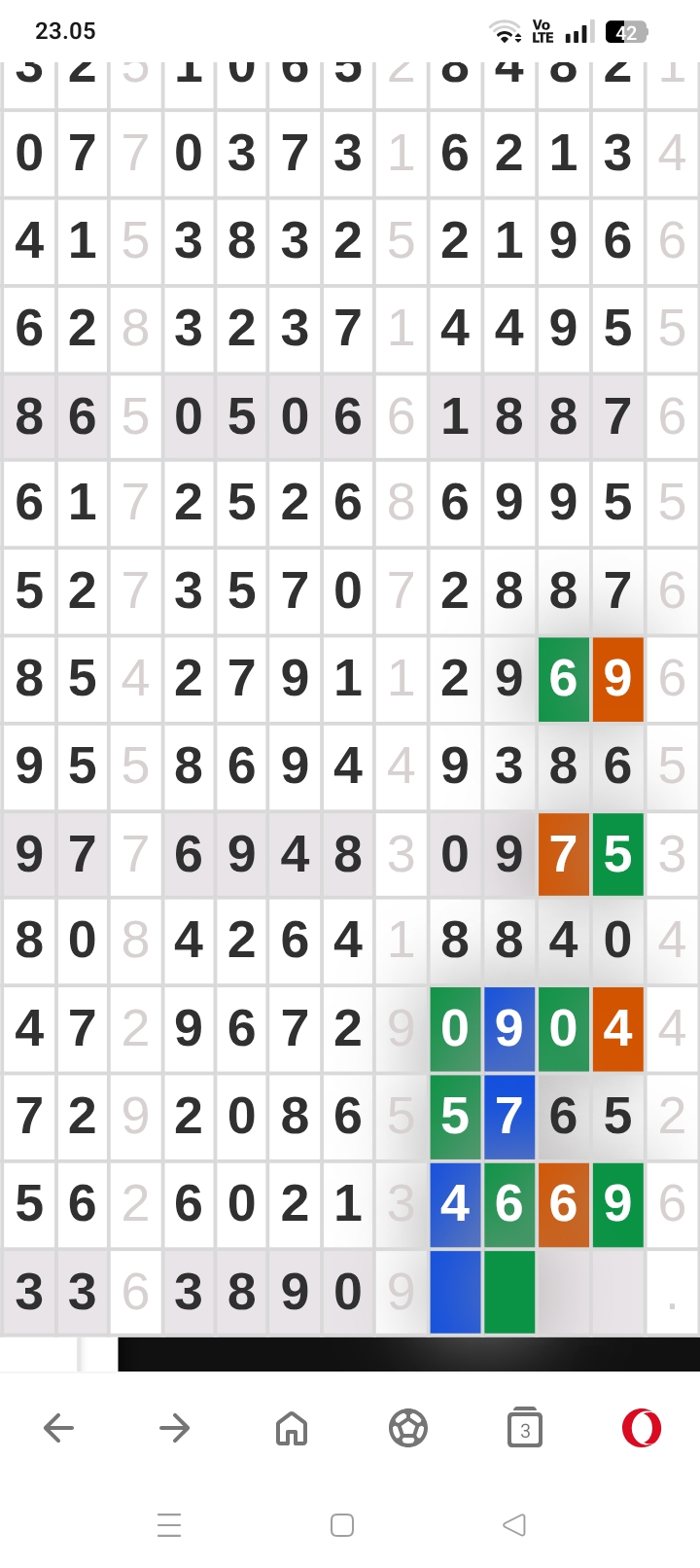Go forward to the next web page

click(x=175, y=1428)
